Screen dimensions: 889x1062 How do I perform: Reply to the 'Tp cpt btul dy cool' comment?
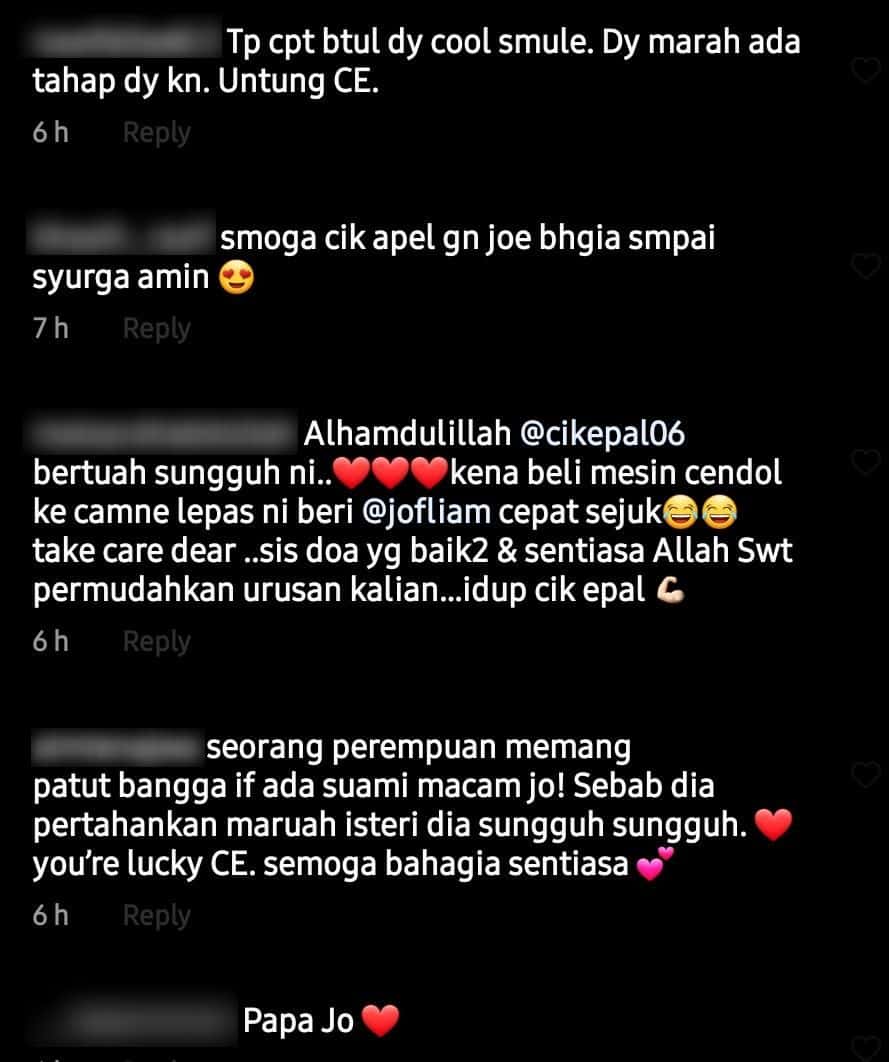pyautogui.click(x=156, y=133)
